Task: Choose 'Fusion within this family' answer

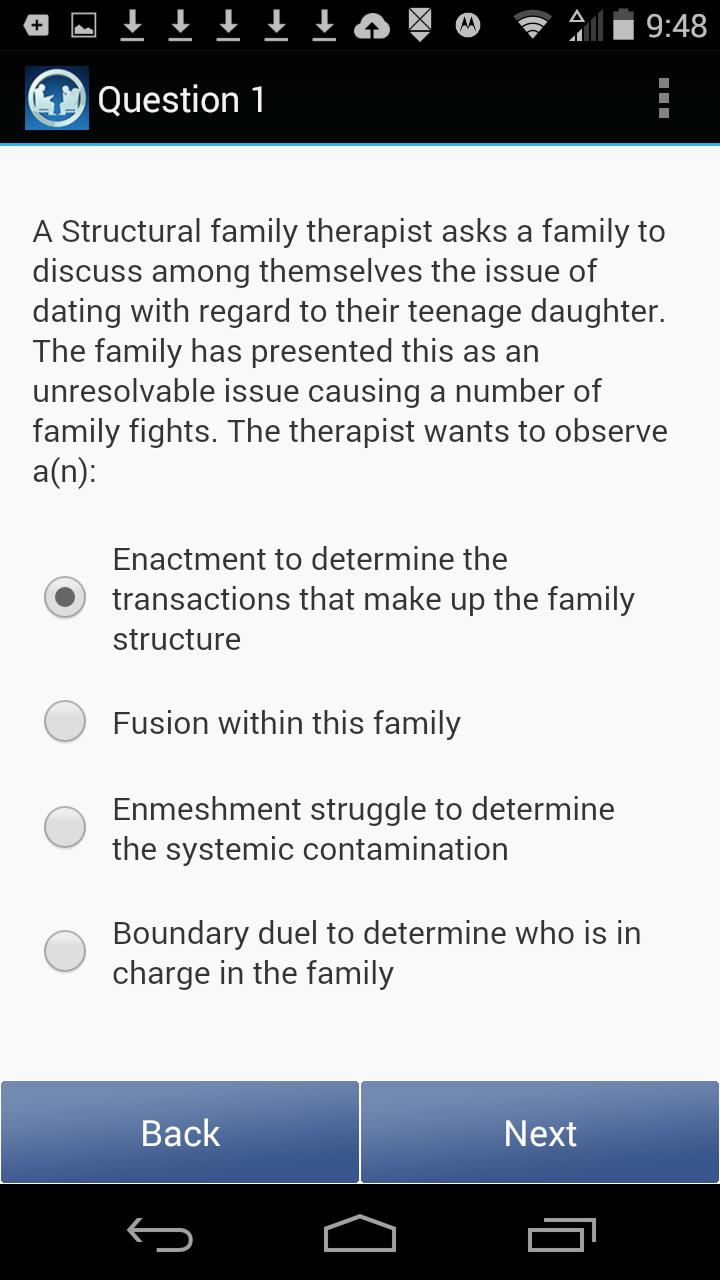Action: tap(65, 721)
